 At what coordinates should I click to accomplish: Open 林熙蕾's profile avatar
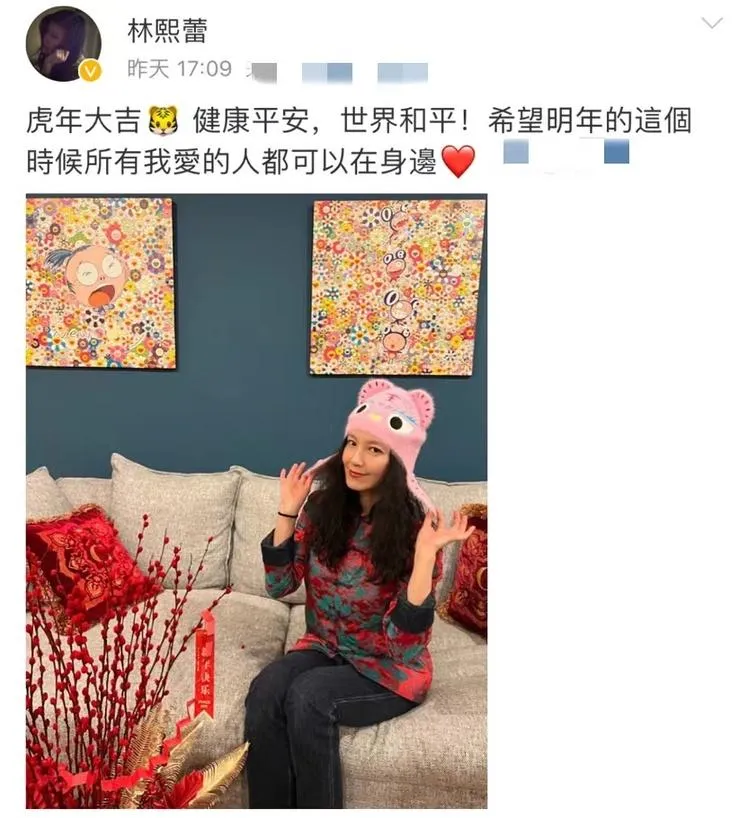point(64,44)
